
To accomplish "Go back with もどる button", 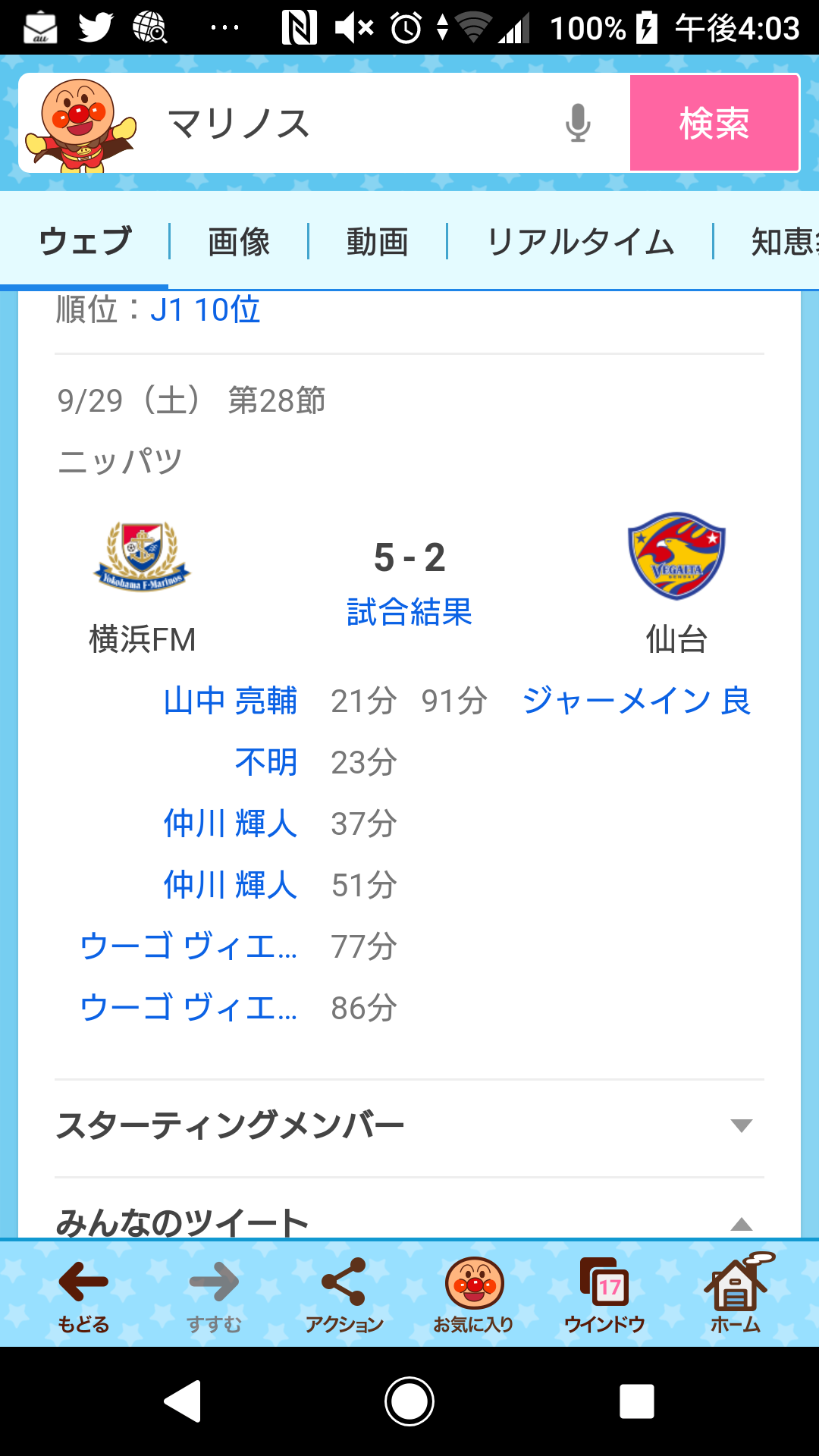I will tap(83, 1295).
